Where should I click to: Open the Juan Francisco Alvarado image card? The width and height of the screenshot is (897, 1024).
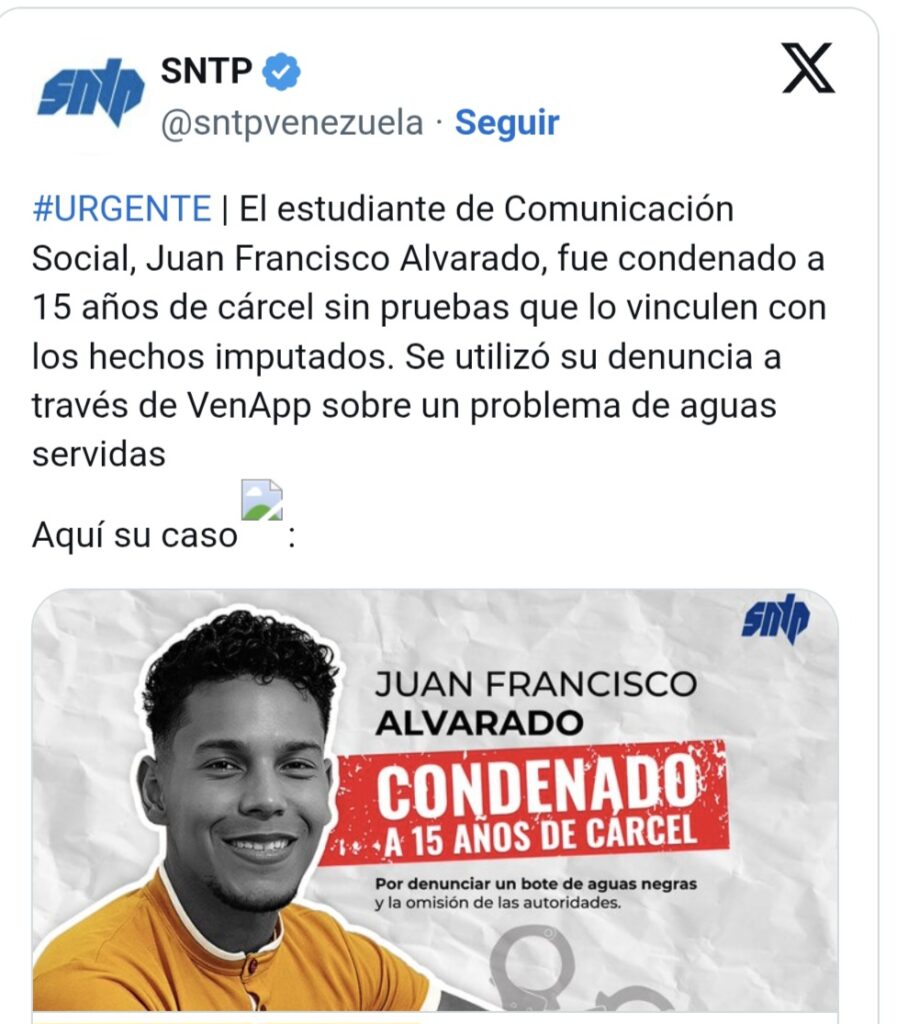pos(436,800)
